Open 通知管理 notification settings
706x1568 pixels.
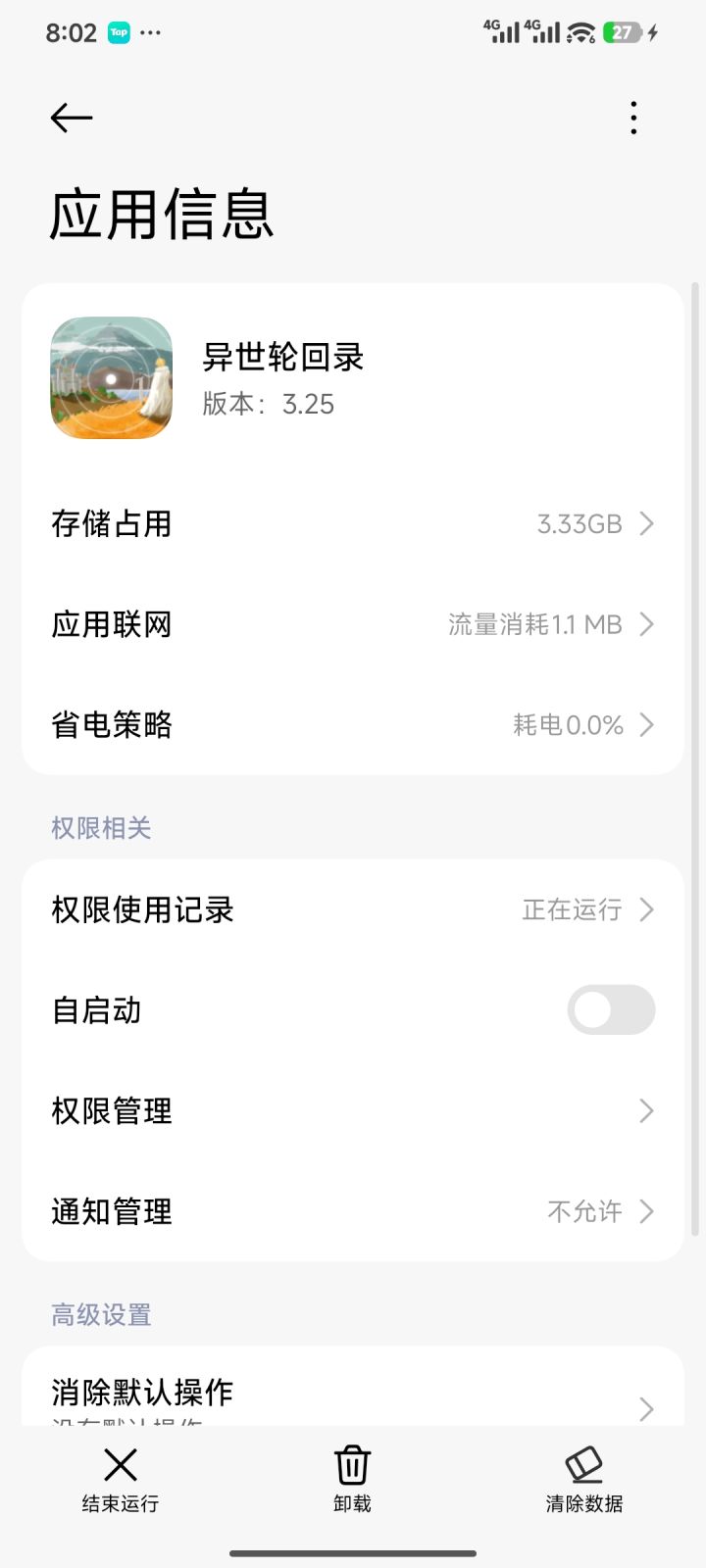[353, 1211]
